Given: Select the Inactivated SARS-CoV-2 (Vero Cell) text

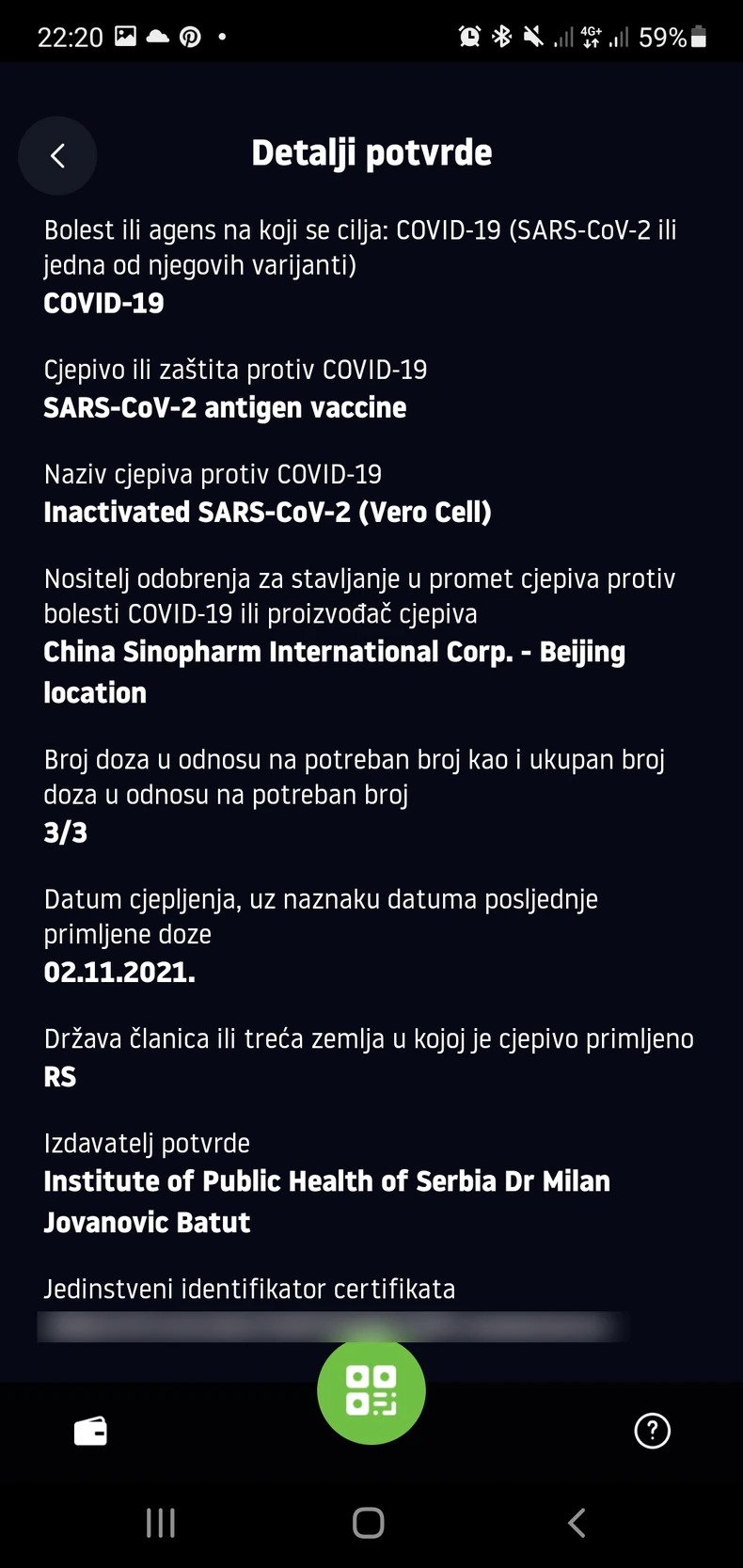Looking at the screenshot, I should point(267,512).
